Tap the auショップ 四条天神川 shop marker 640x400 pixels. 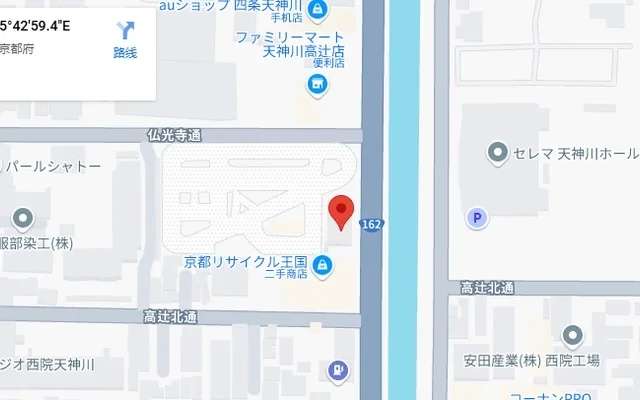317,11
